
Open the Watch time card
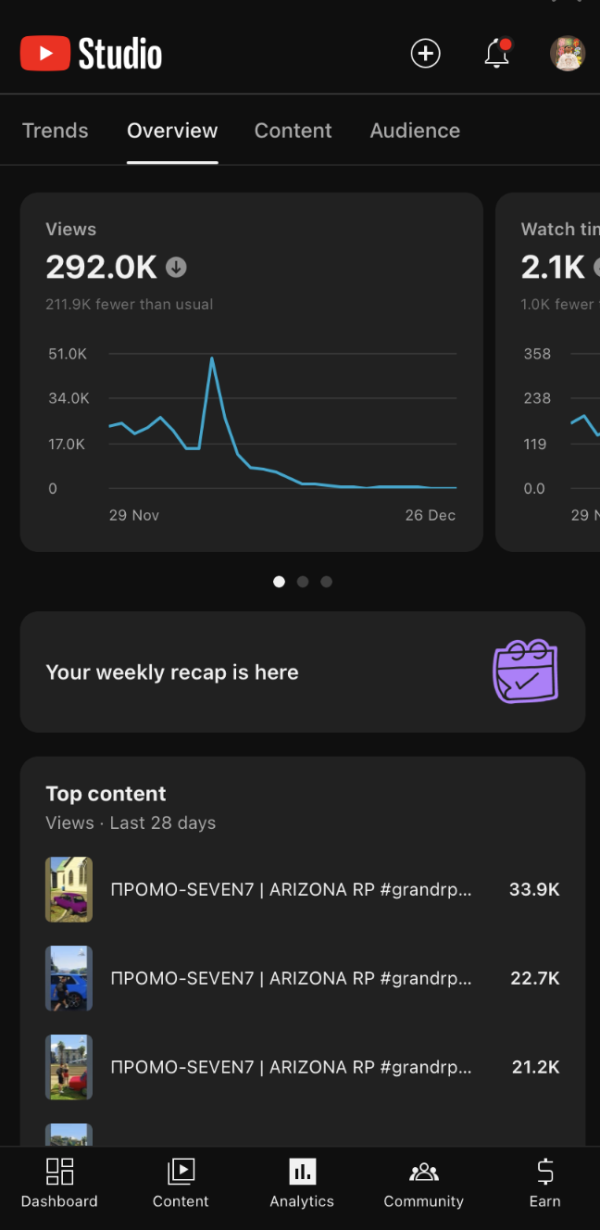pyautogui.click(x=550, y=371)
